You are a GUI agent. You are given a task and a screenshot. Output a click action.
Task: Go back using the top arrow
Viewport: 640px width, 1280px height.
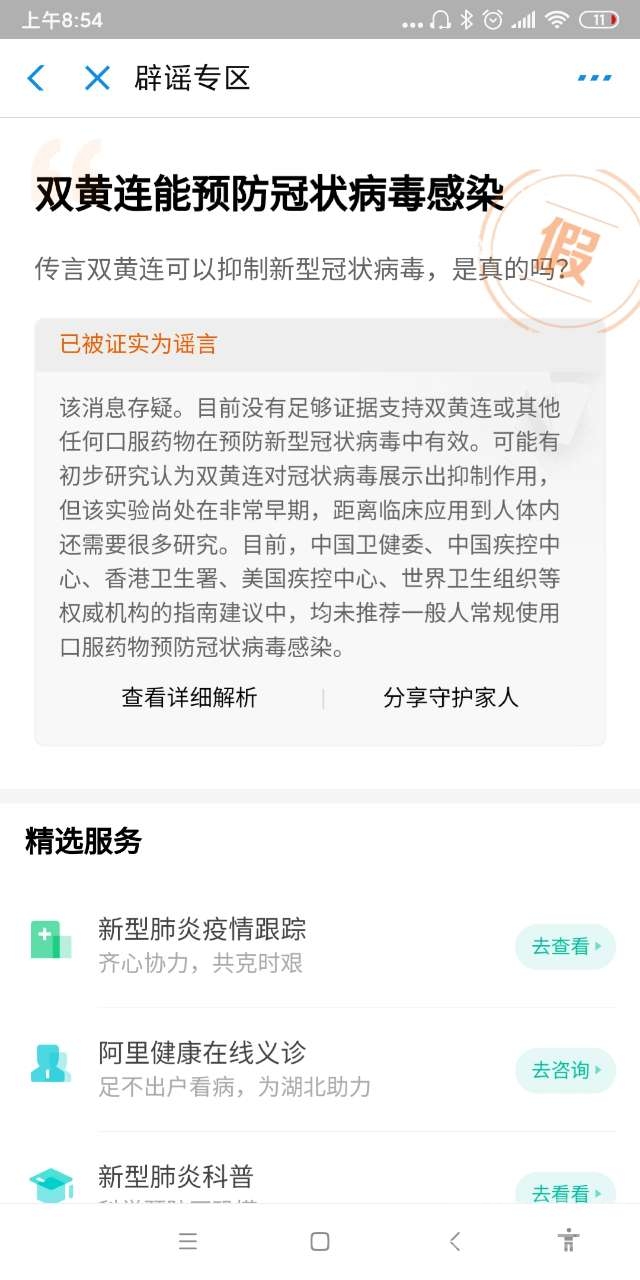(x=36, y=78)
